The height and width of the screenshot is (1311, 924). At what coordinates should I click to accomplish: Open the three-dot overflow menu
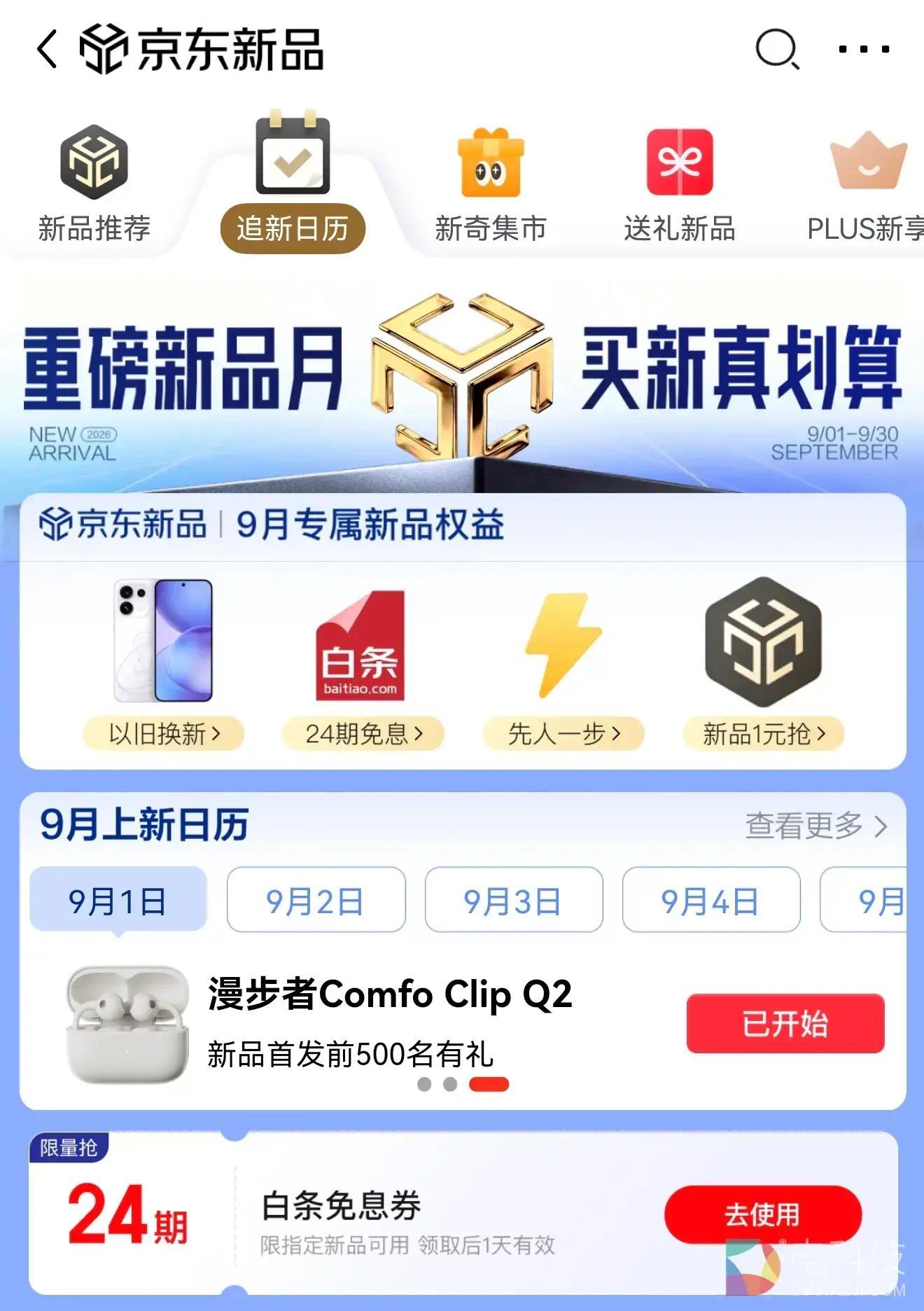coord(864,49)
